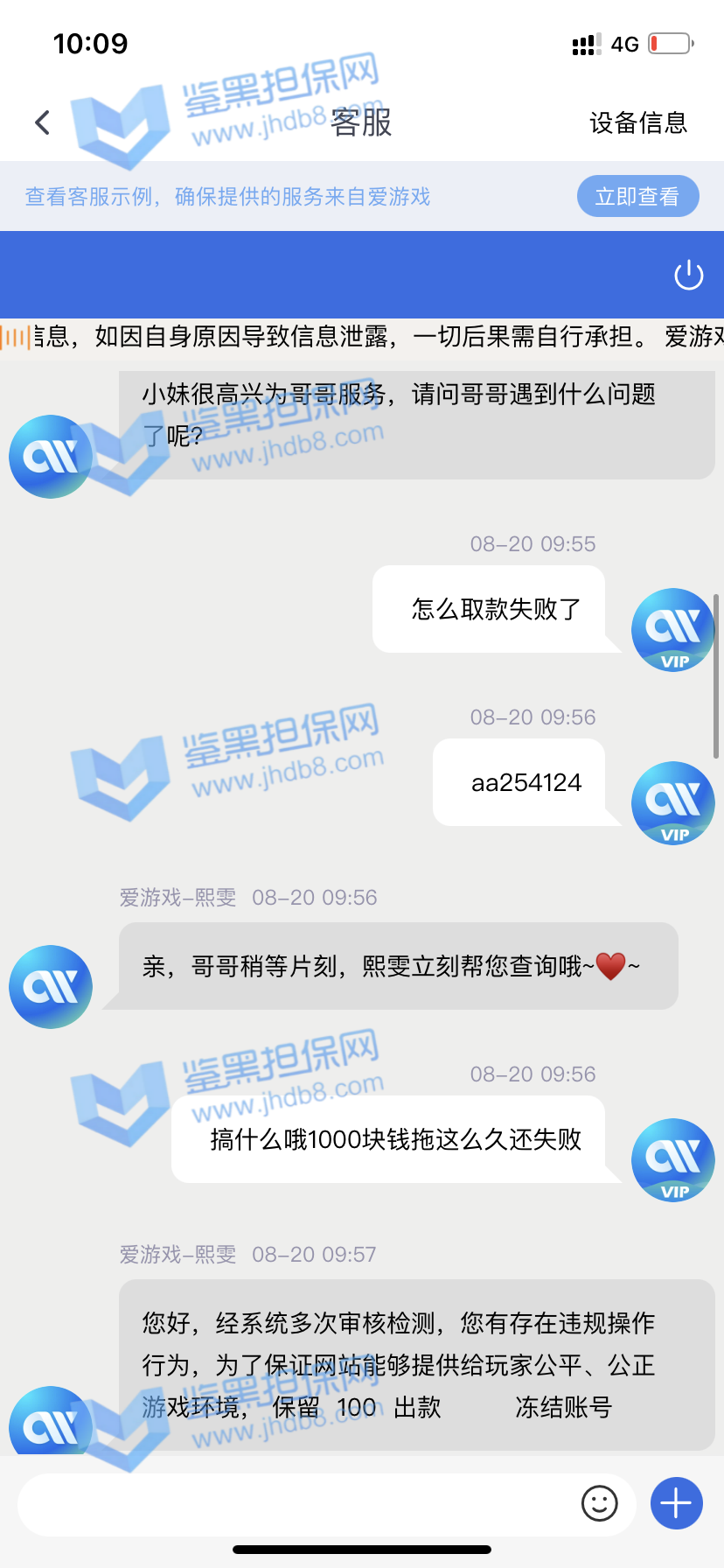Open 设备信息 in the header
The height and width of the screenshot is (1568, 724).
pyautogui.click(x=637, y=122)
